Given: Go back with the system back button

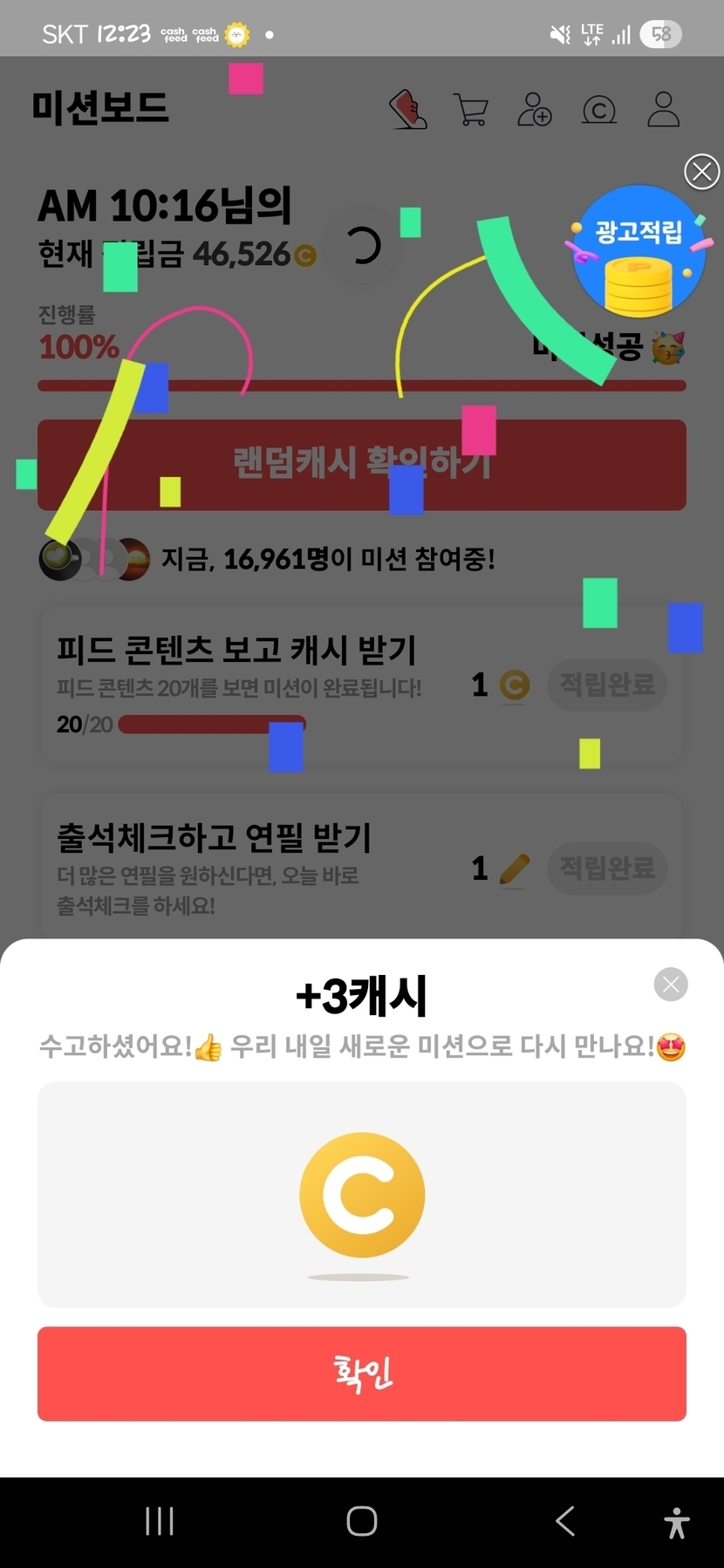Looking at the screenshot, I should click(565, 1521).
